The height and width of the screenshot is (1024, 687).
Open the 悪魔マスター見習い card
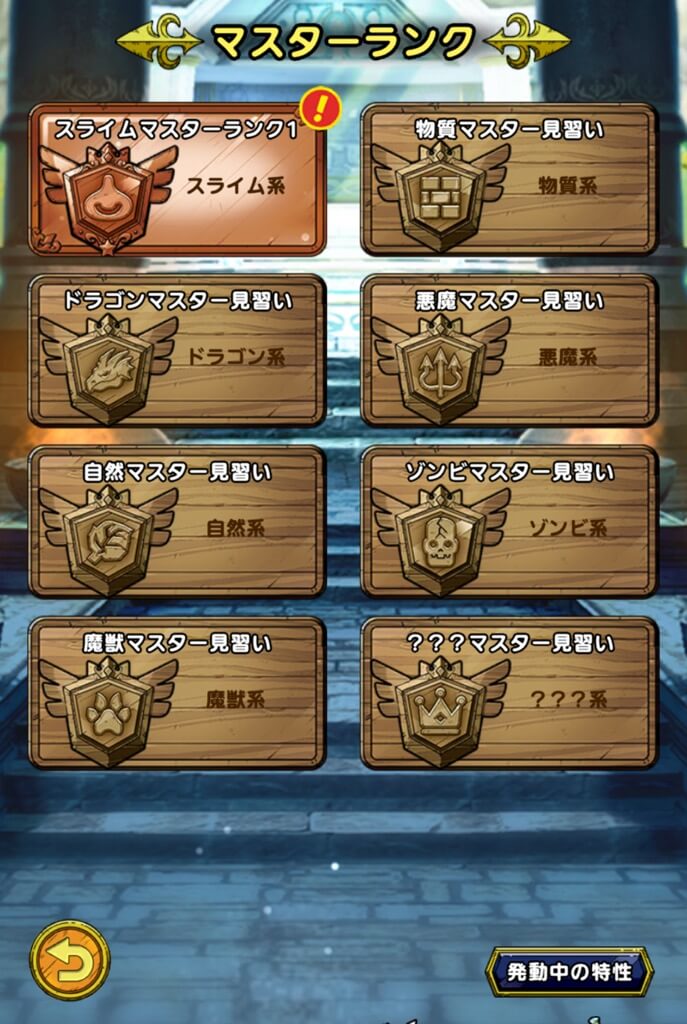509,351
